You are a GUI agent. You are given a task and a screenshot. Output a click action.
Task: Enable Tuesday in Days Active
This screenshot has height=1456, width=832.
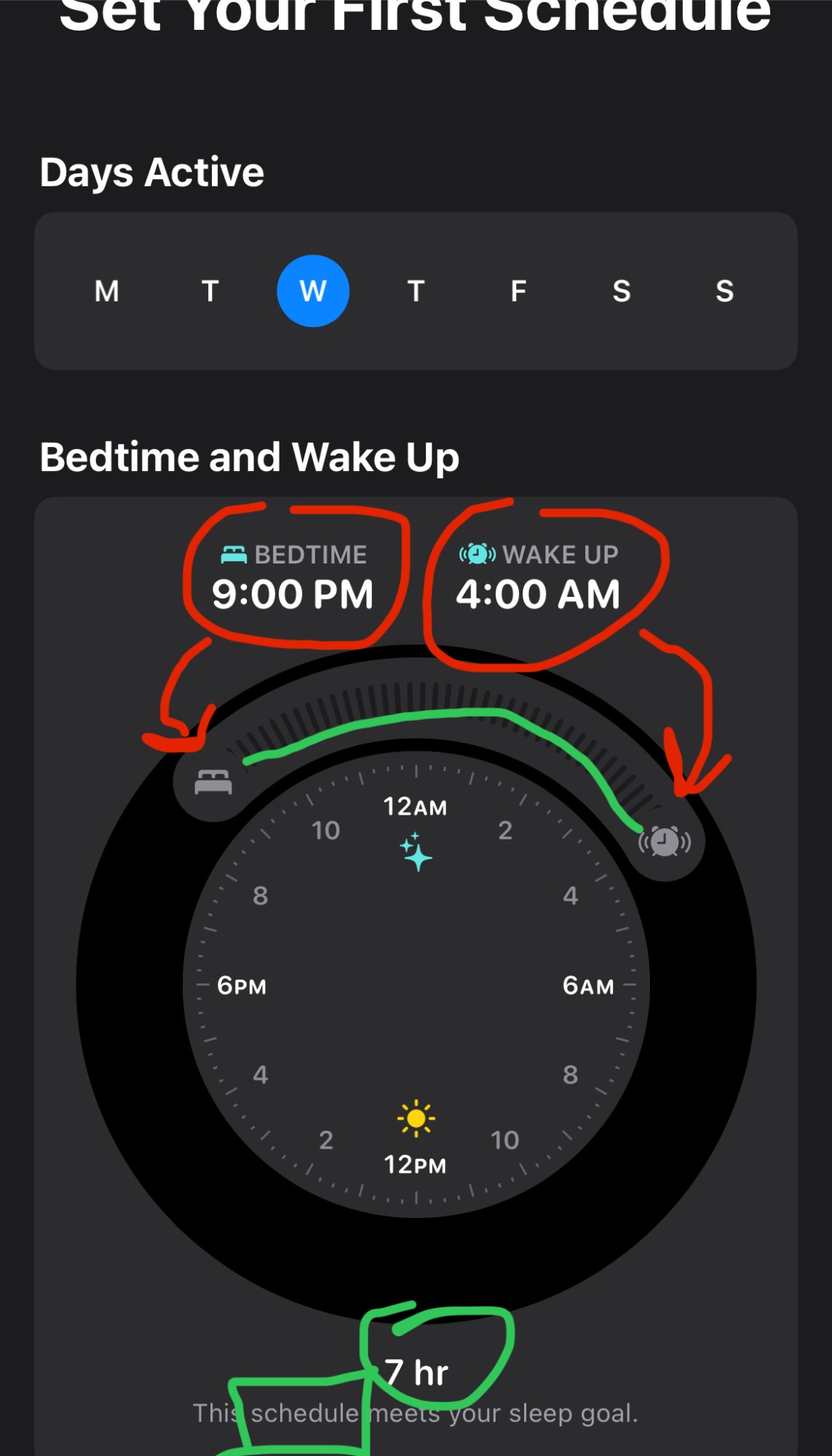click(x=210, y=291)
